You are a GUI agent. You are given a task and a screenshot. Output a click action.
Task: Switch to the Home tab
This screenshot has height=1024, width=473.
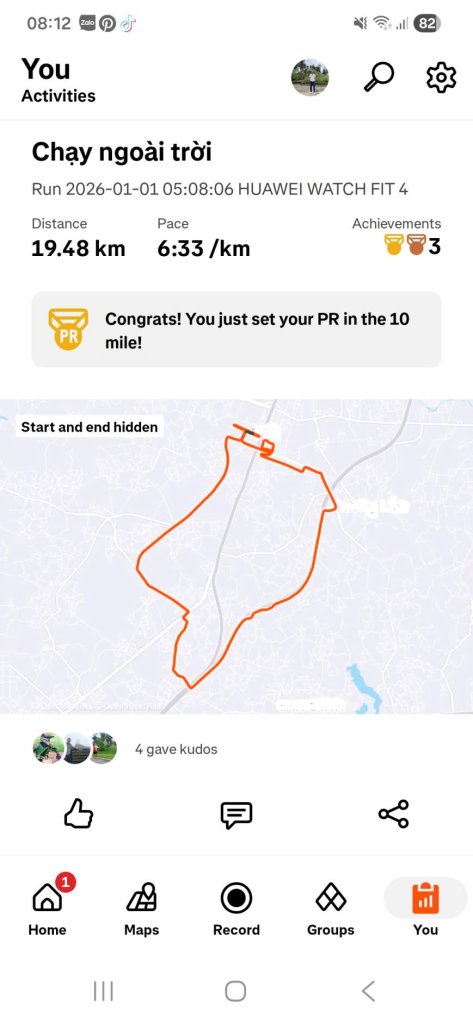[47, 908]
